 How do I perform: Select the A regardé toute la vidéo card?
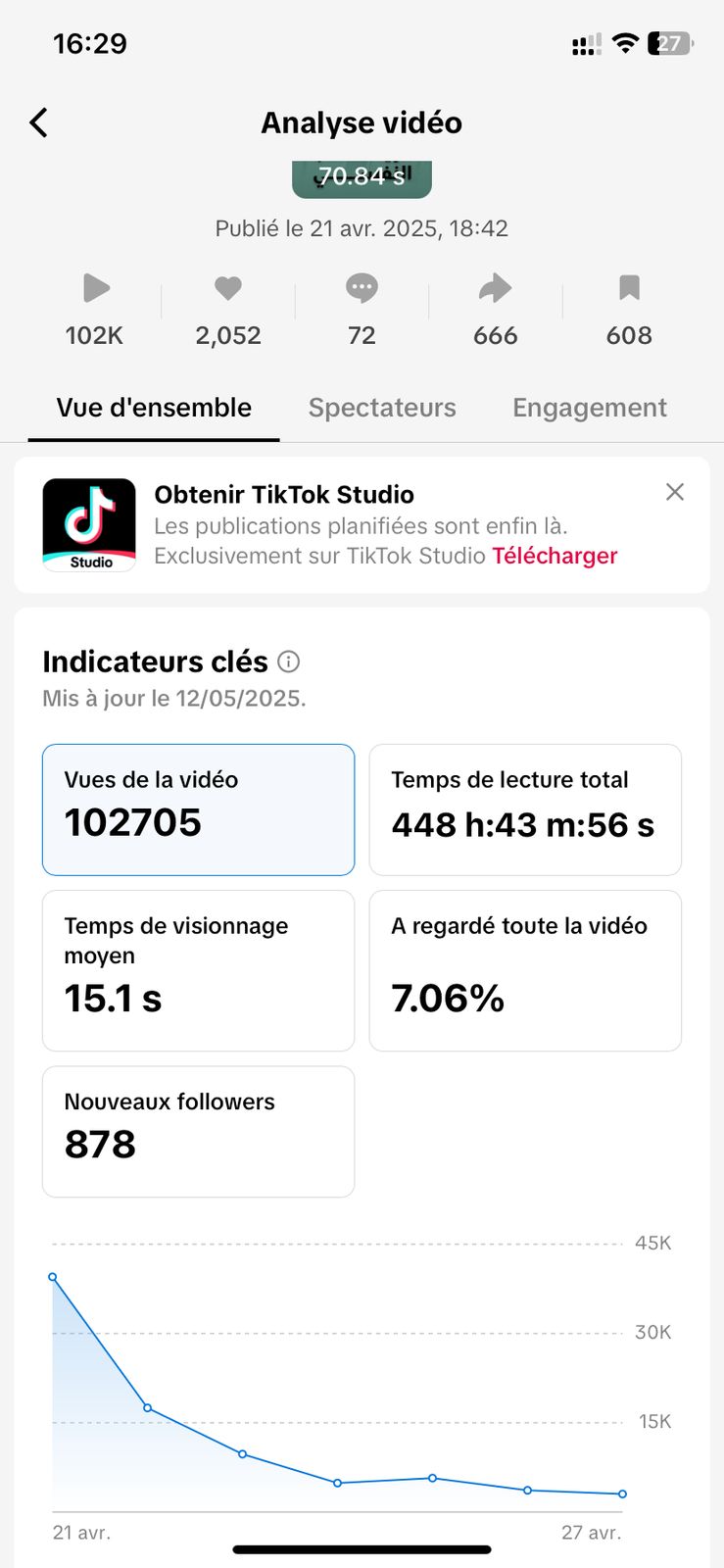[x=525, y=970]
